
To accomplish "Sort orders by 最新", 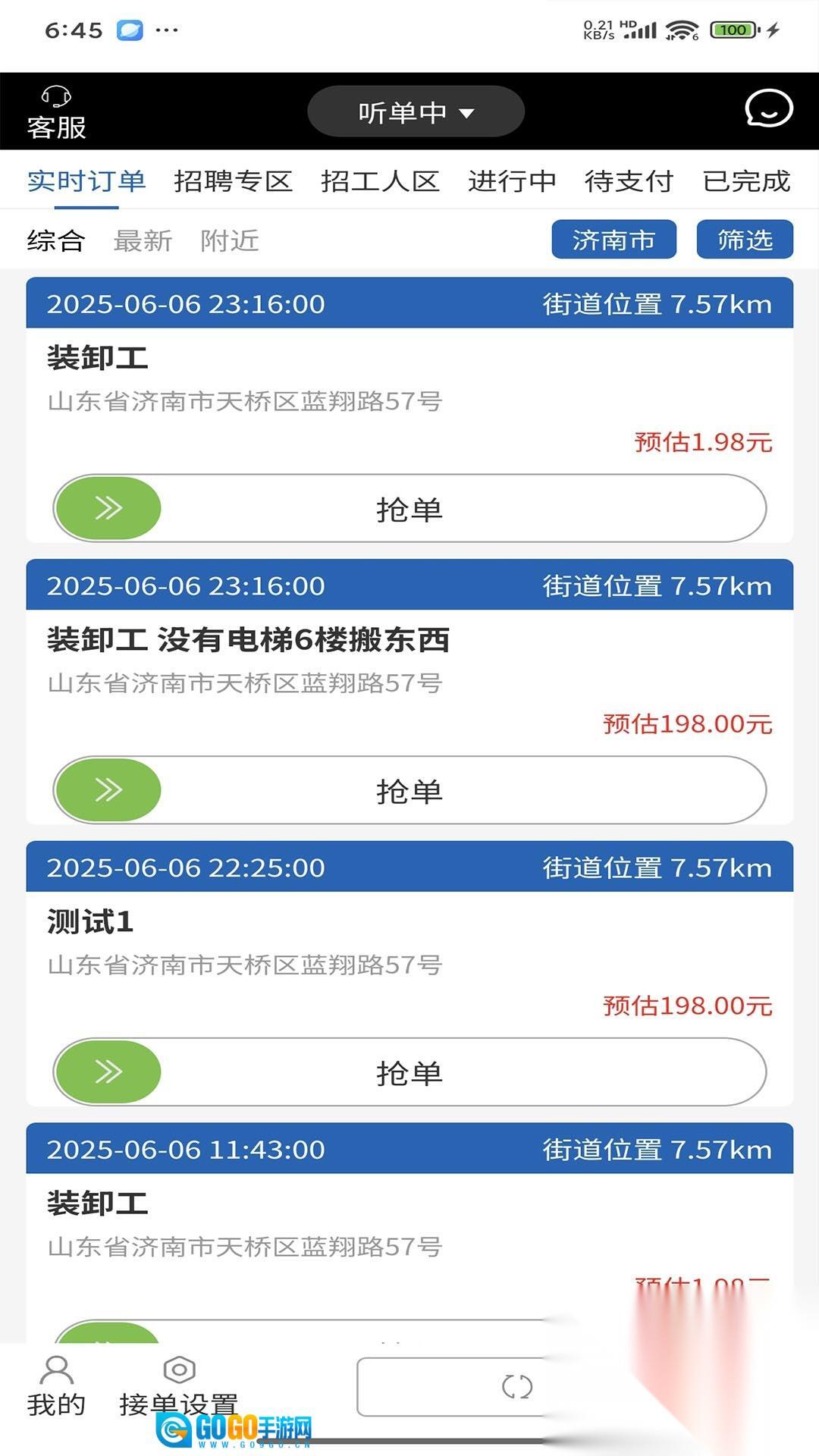I will point(143,240).
